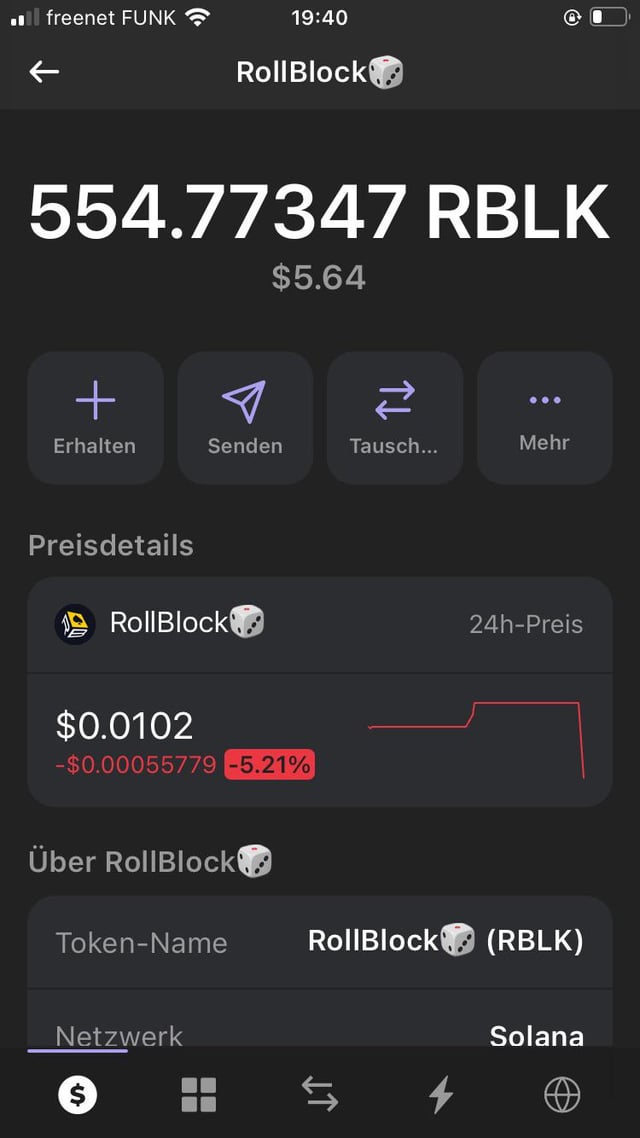Tap the Erhalten button
640x1138 pixels.
click(95, 417)
